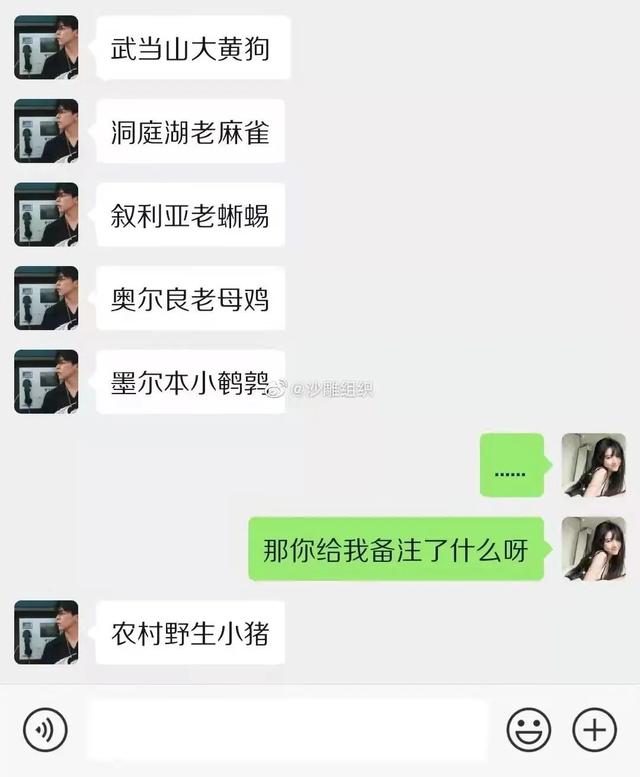This screenshot has width=640, height=777.
Task: View profile from avatar beside 农村野生小猪
Action: pyautogui.click(x=46, y=633)
